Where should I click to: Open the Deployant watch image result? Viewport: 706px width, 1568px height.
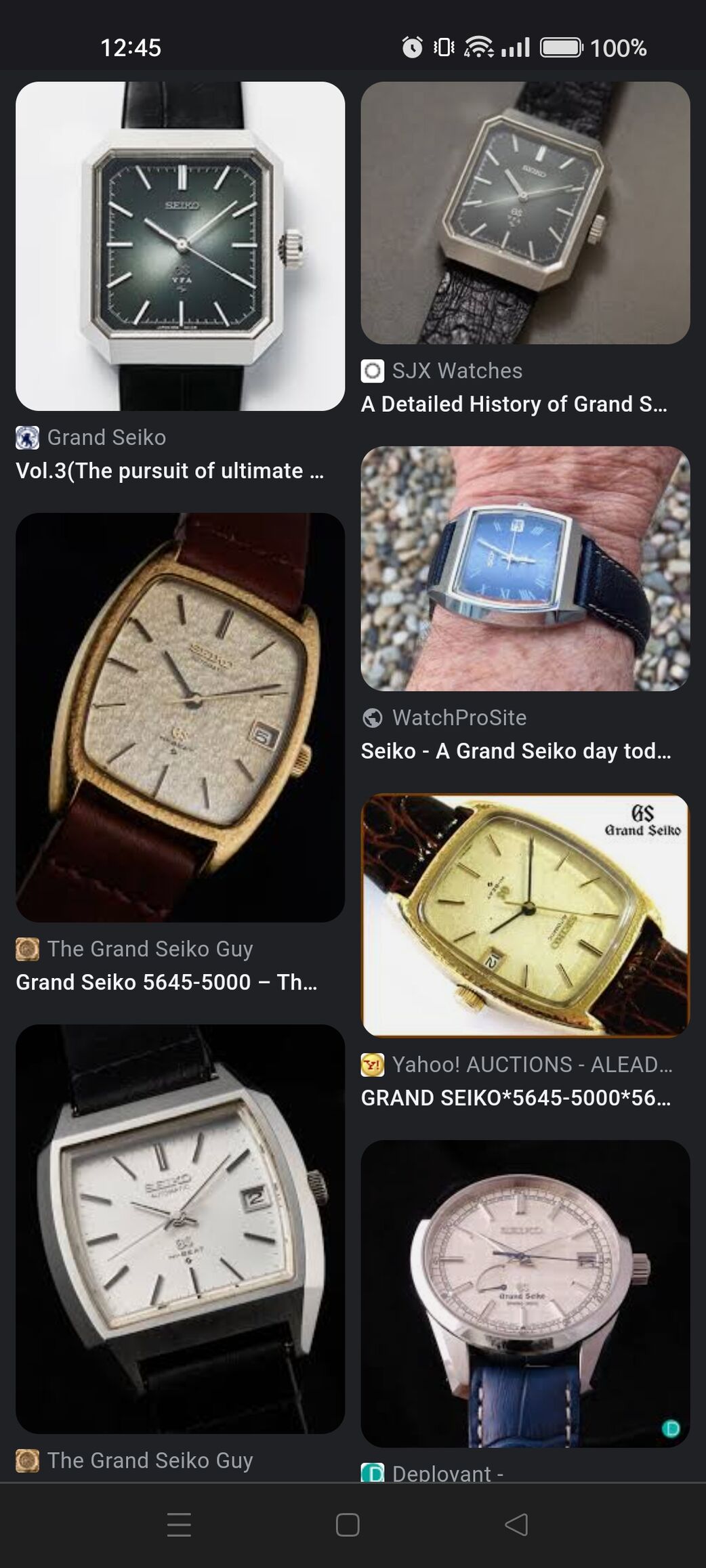[x=525, y=1294]
